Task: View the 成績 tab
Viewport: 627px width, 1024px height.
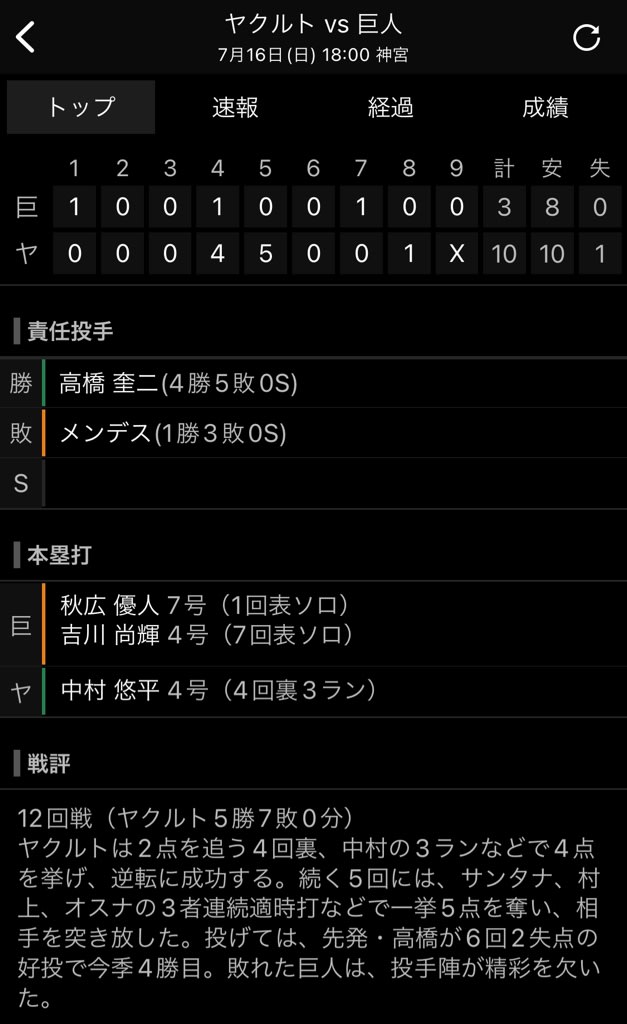Action: click(545, 107)
